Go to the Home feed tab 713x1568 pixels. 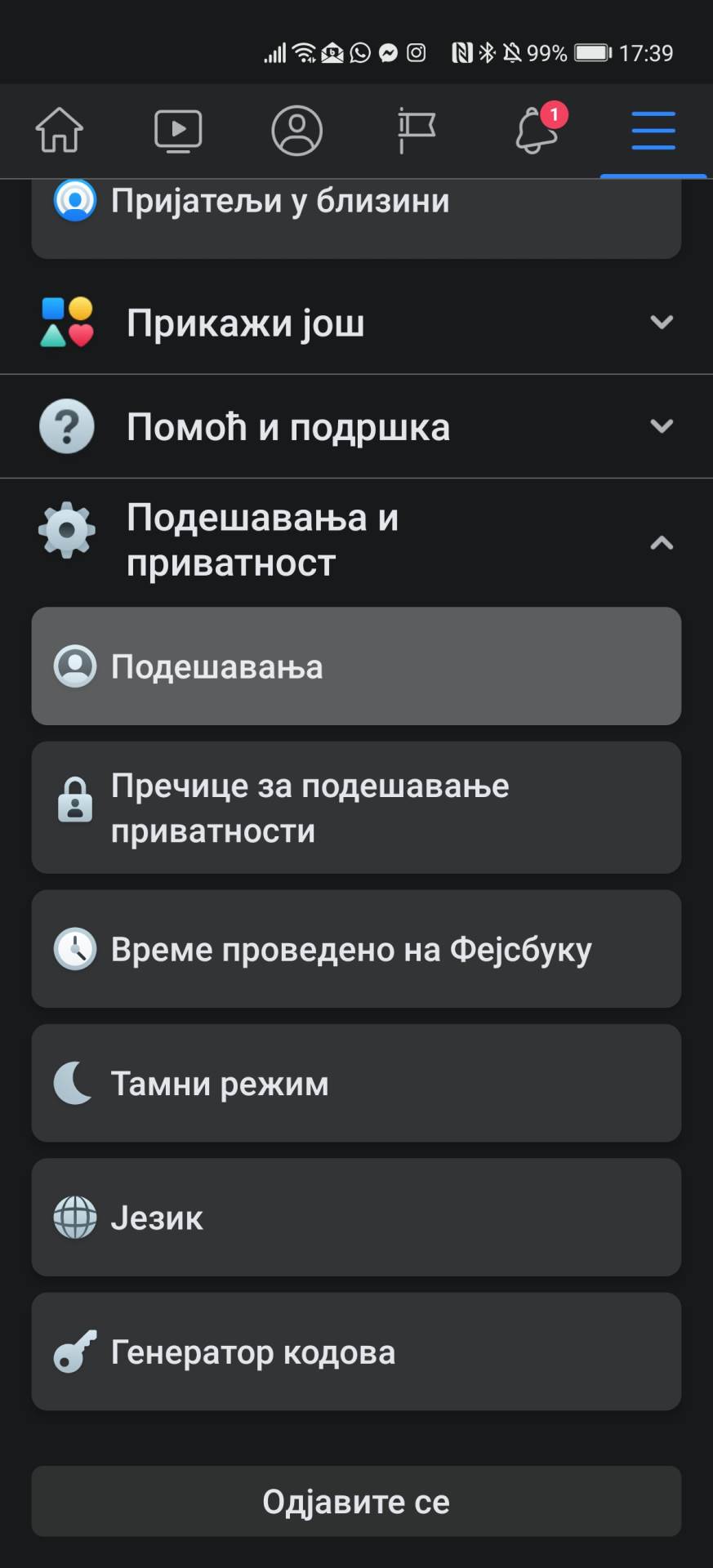pos(59,131)
